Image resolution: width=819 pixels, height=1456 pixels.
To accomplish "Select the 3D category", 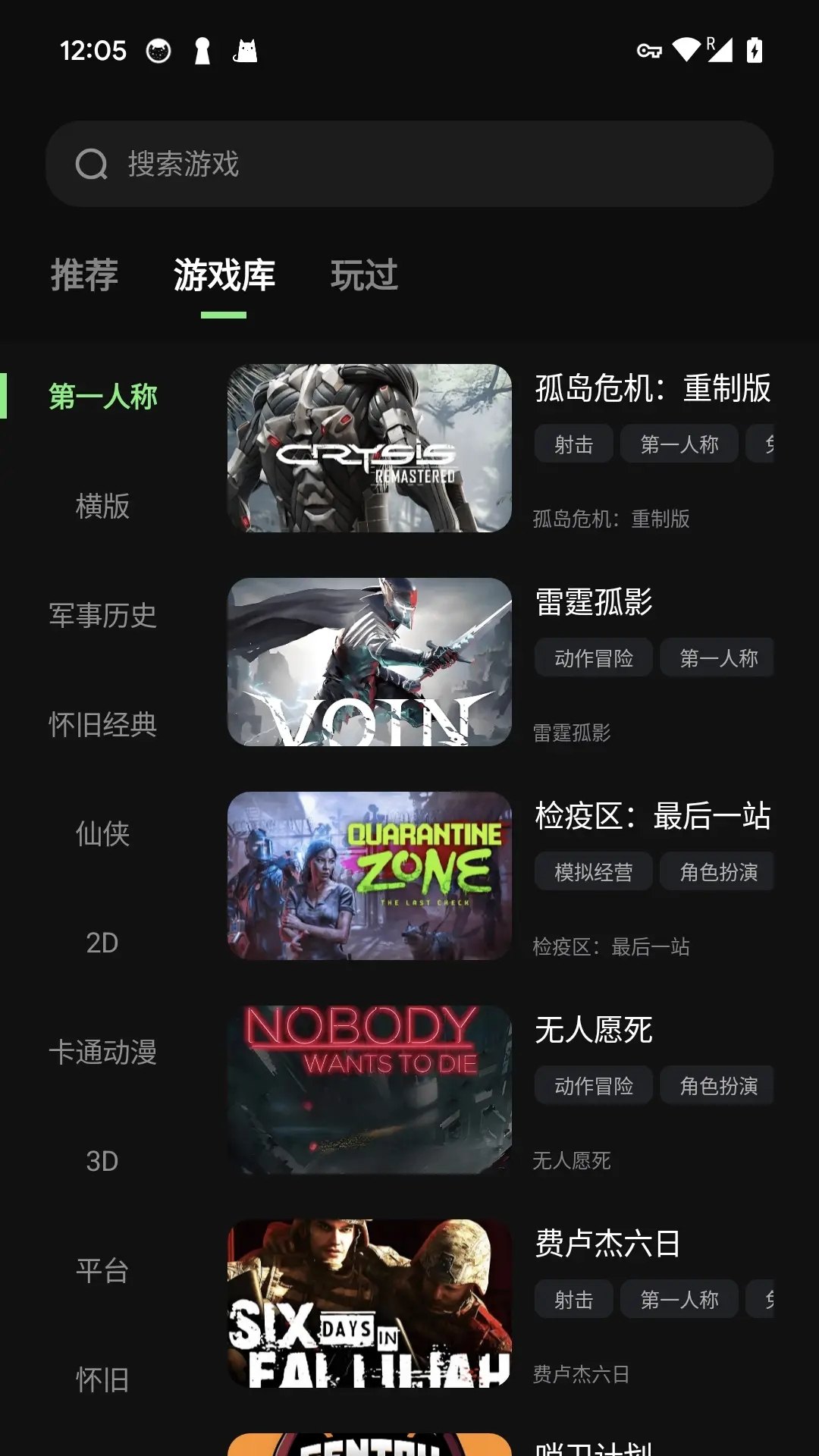I will [102, 1161].
